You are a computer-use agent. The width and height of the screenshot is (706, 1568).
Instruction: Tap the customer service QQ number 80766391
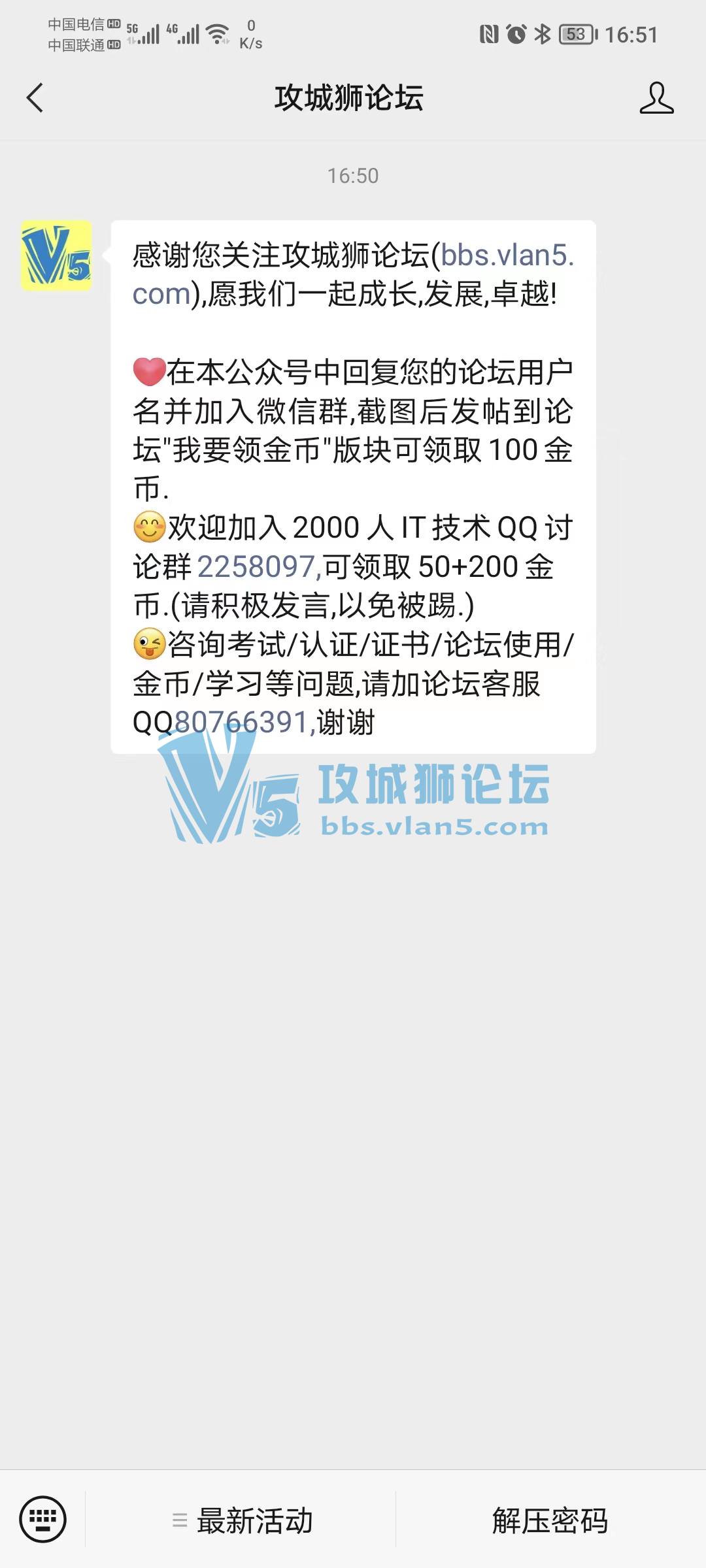tap(244, 723)
